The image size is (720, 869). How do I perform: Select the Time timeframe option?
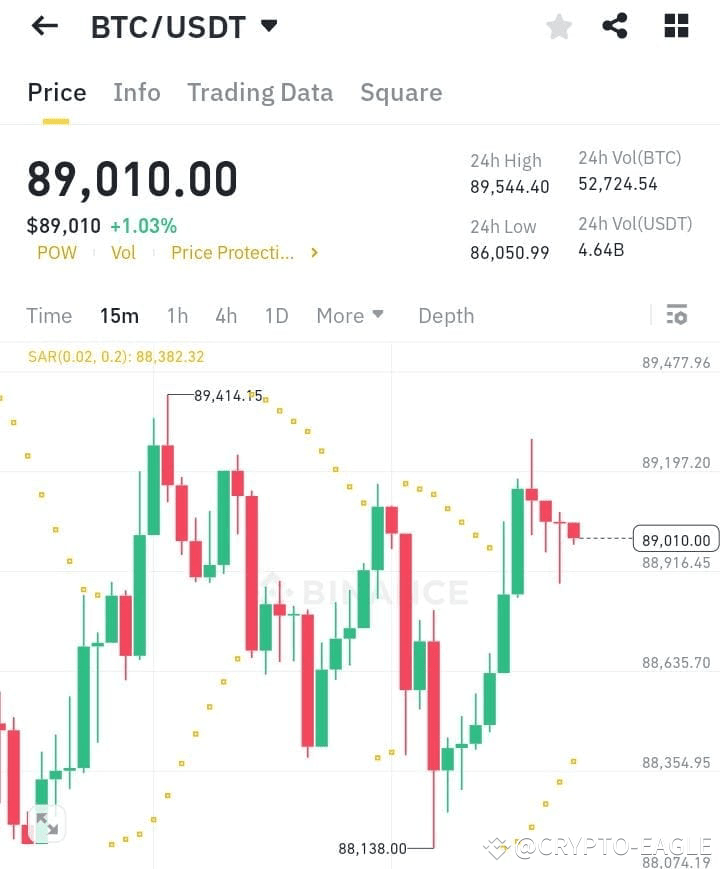tap(49, 315)
